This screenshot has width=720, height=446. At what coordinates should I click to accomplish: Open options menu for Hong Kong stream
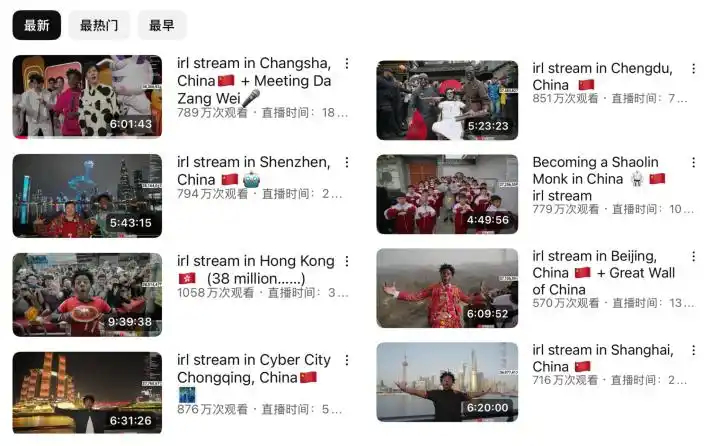tap(347, 262)
